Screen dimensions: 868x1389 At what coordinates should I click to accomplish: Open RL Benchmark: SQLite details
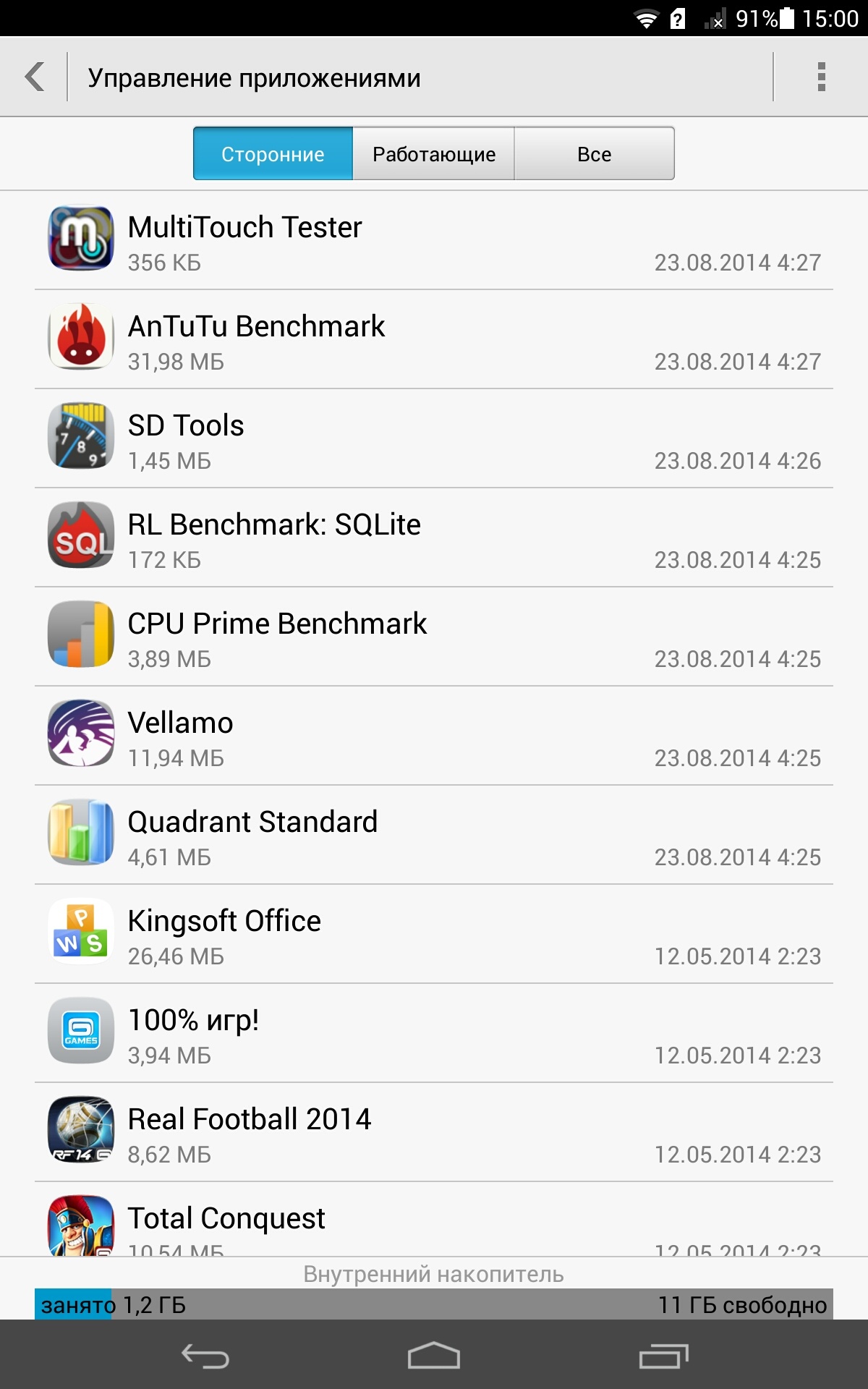click(434, 538)
